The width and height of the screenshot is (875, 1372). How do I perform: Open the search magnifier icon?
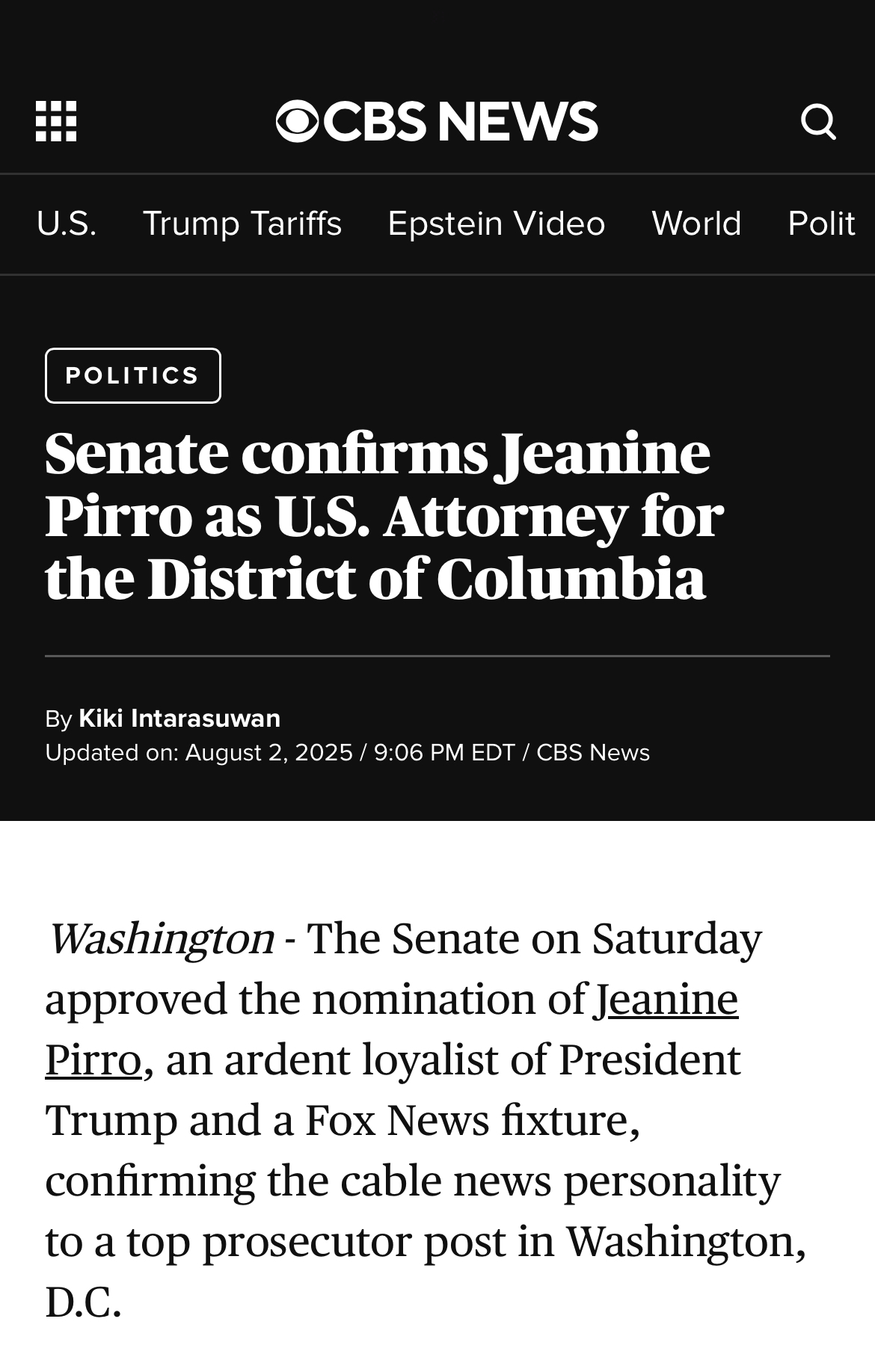coord(818,121)
